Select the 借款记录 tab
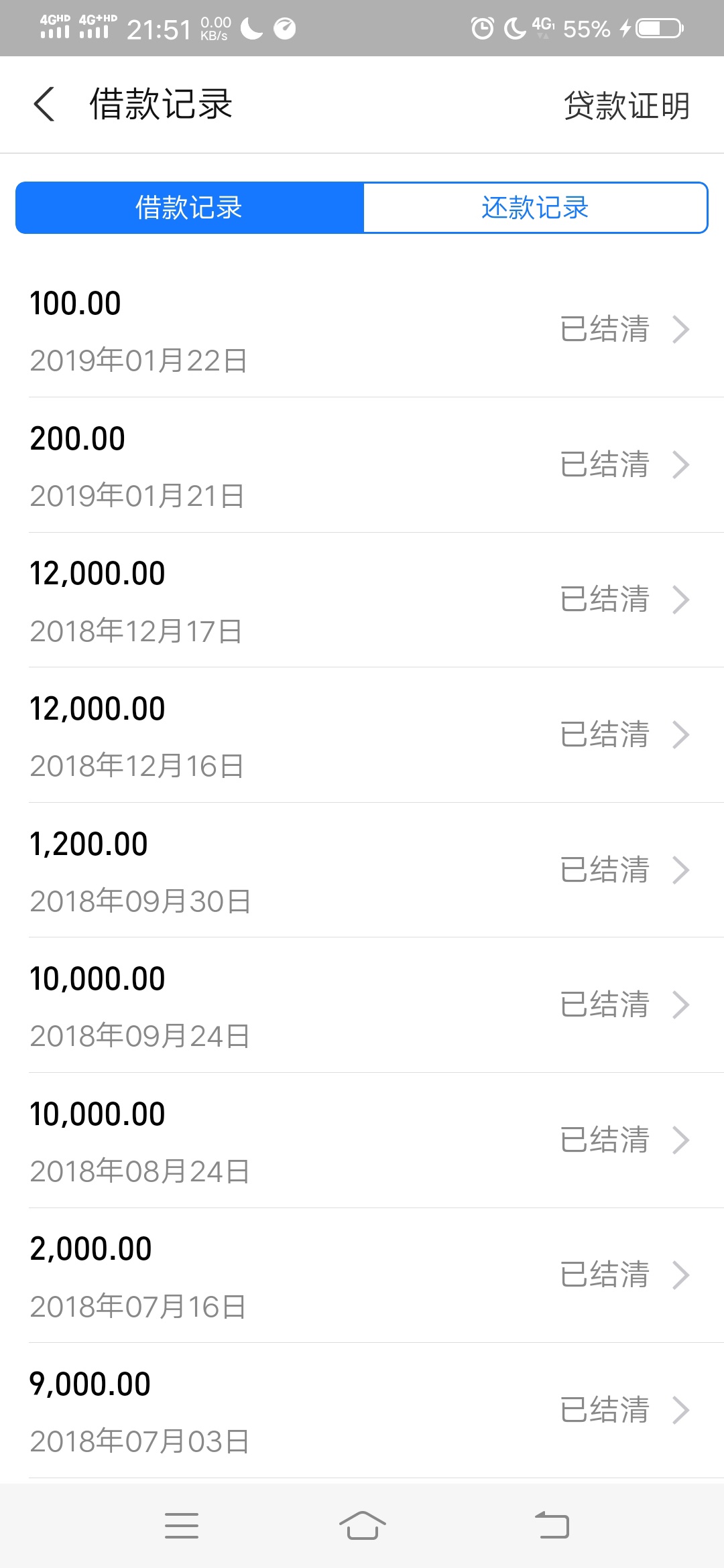The width and height of the screenshot is (724, 1568). pos(190,208)
